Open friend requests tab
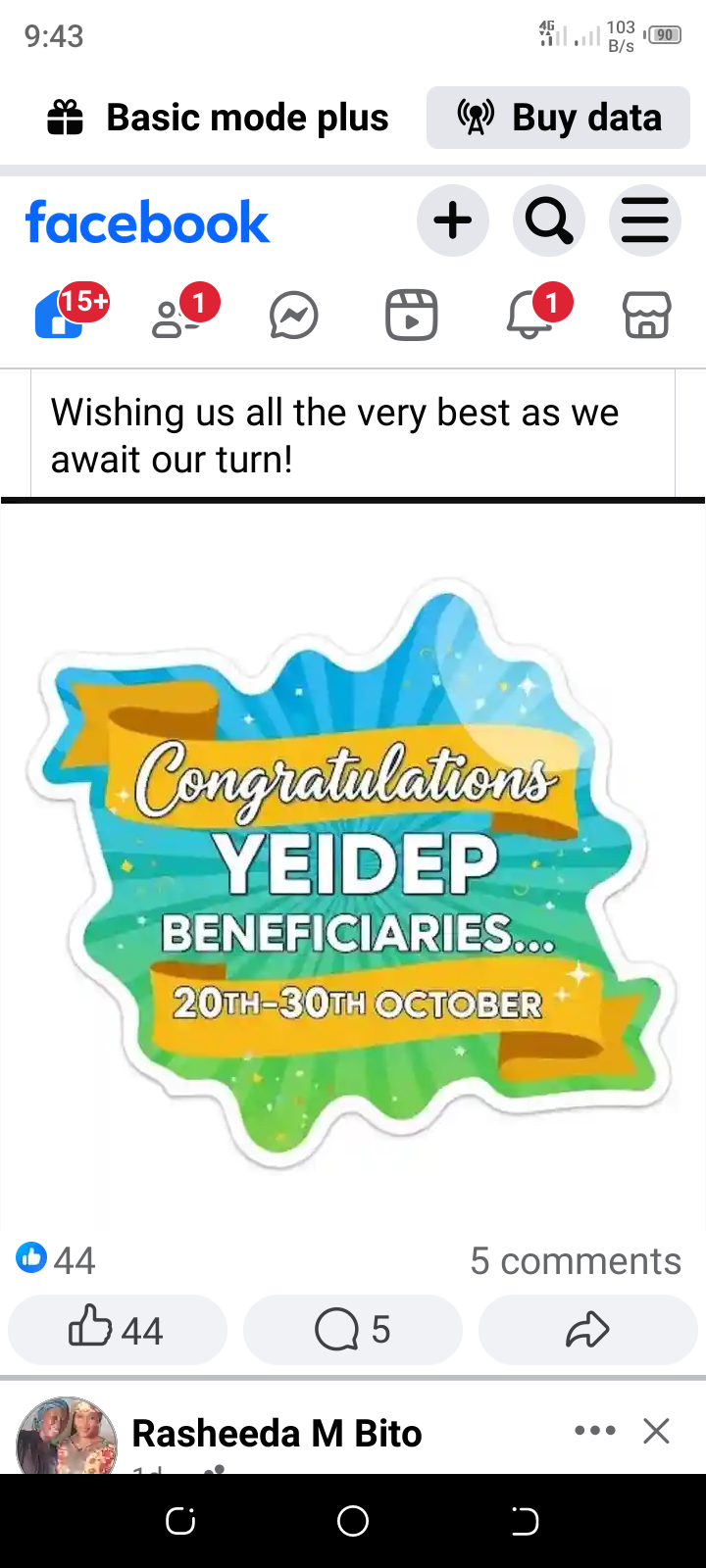The height and width of the screenshot is (1568, 706). [176, 316]
